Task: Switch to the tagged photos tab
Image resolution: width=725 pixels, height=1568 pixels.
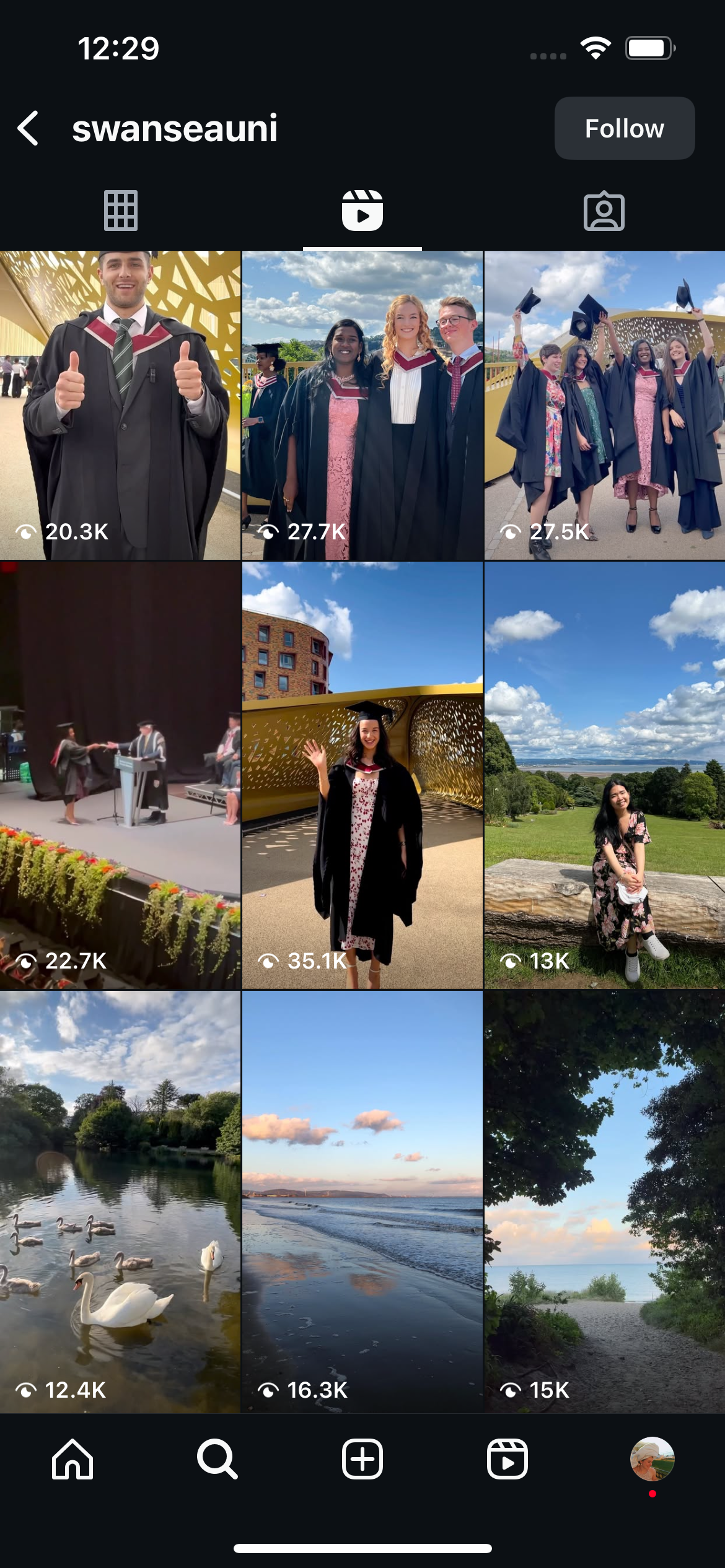Action: point(604,211)
